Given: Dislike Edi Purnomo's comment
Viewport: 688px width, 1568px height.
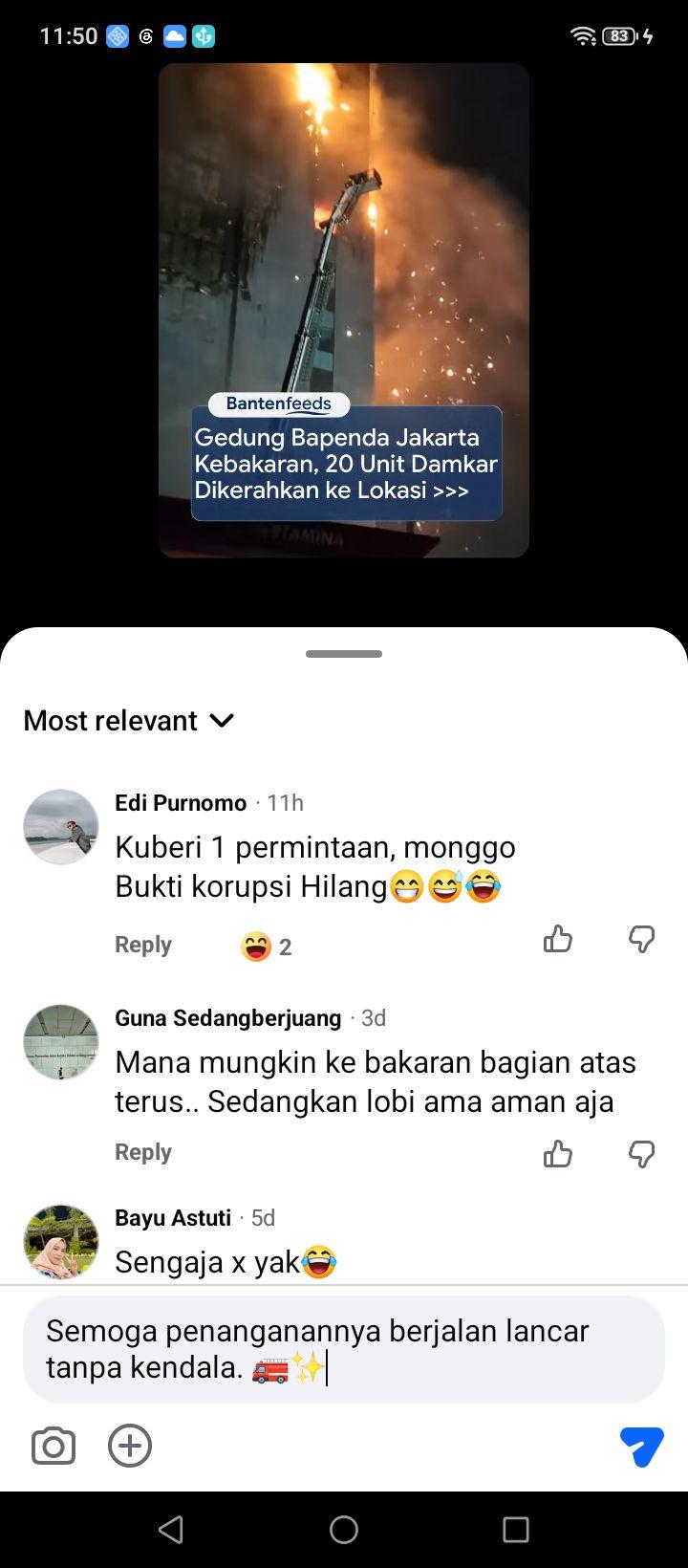Looking at the screenshot, I should tap(641, 940).
